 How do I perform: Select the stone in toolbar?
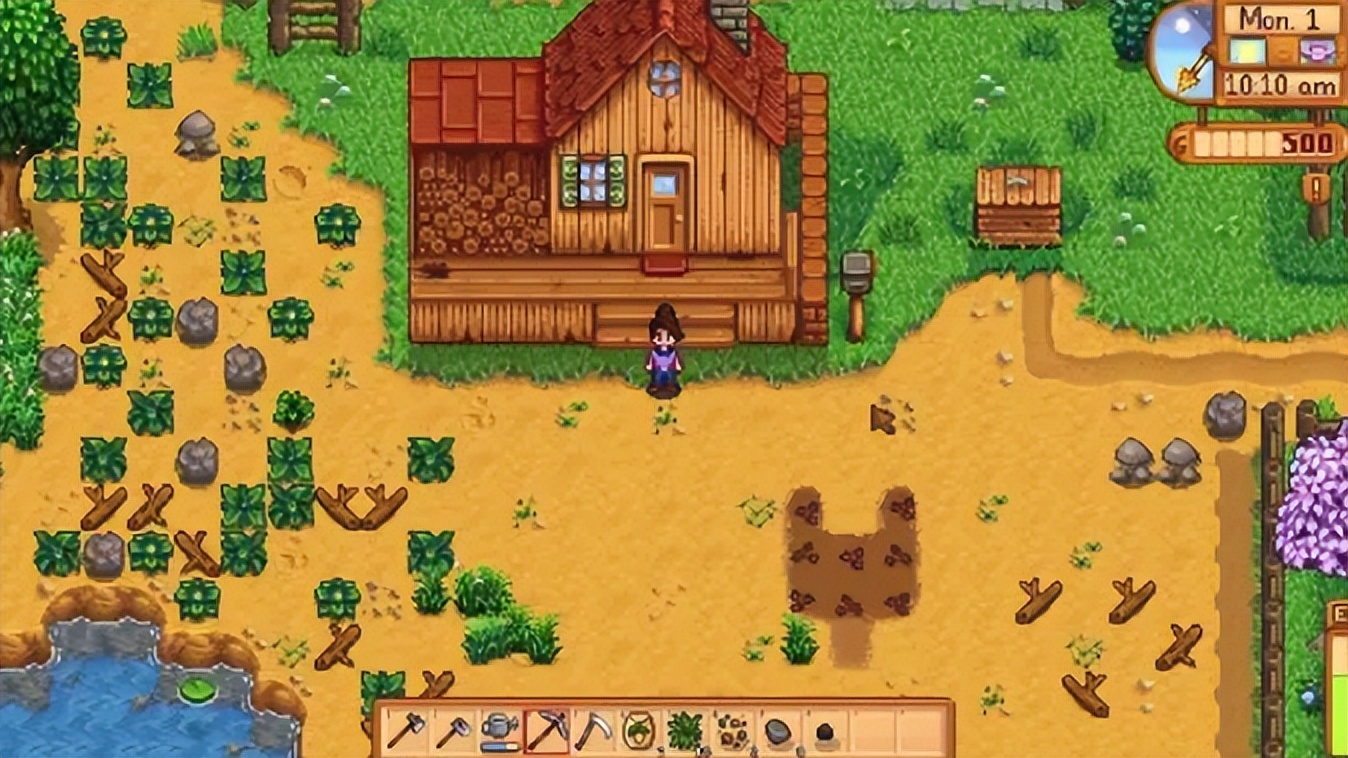779,731
